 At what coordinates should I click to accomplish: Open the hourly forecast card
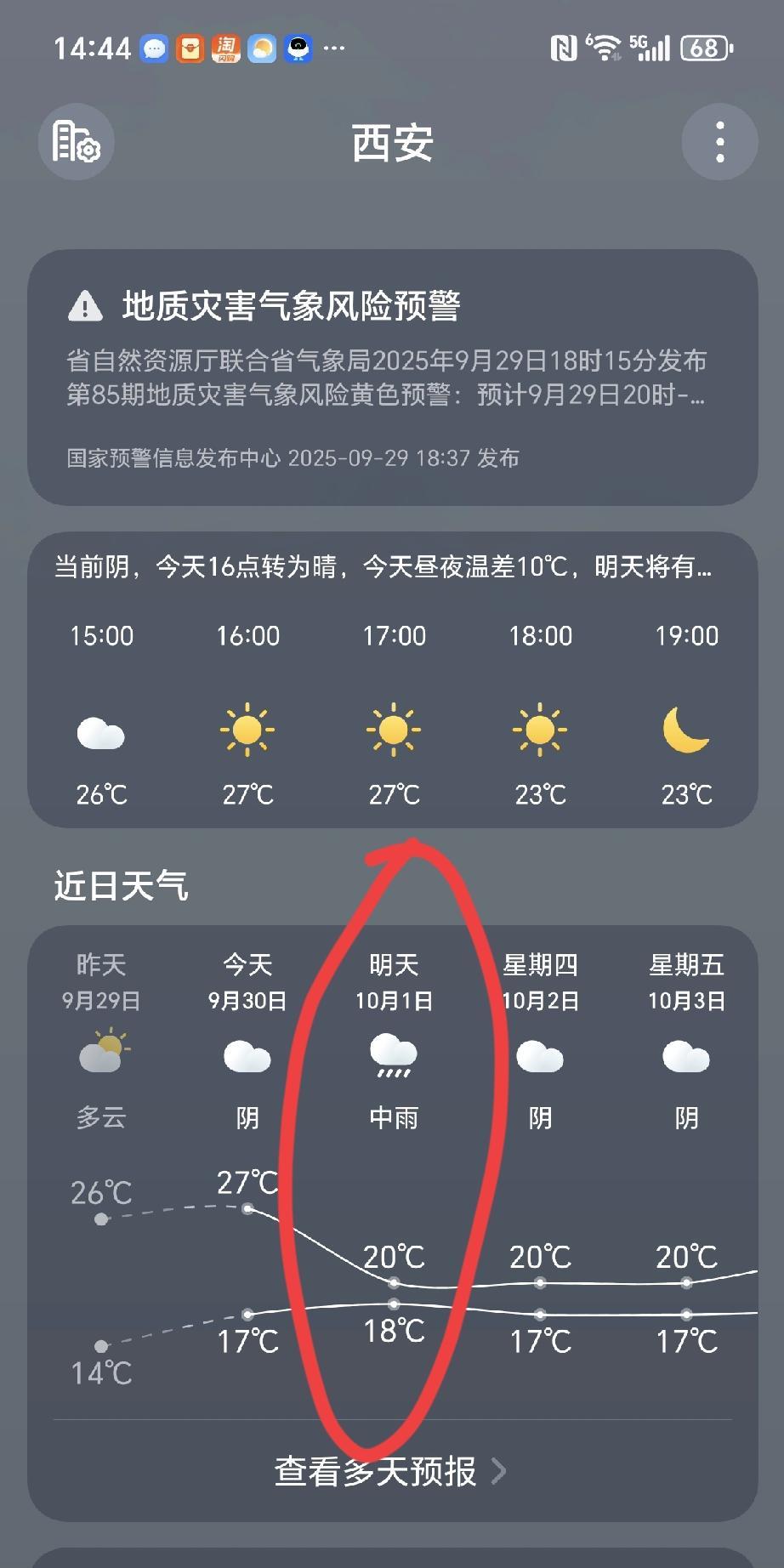[x=392, y=680]
